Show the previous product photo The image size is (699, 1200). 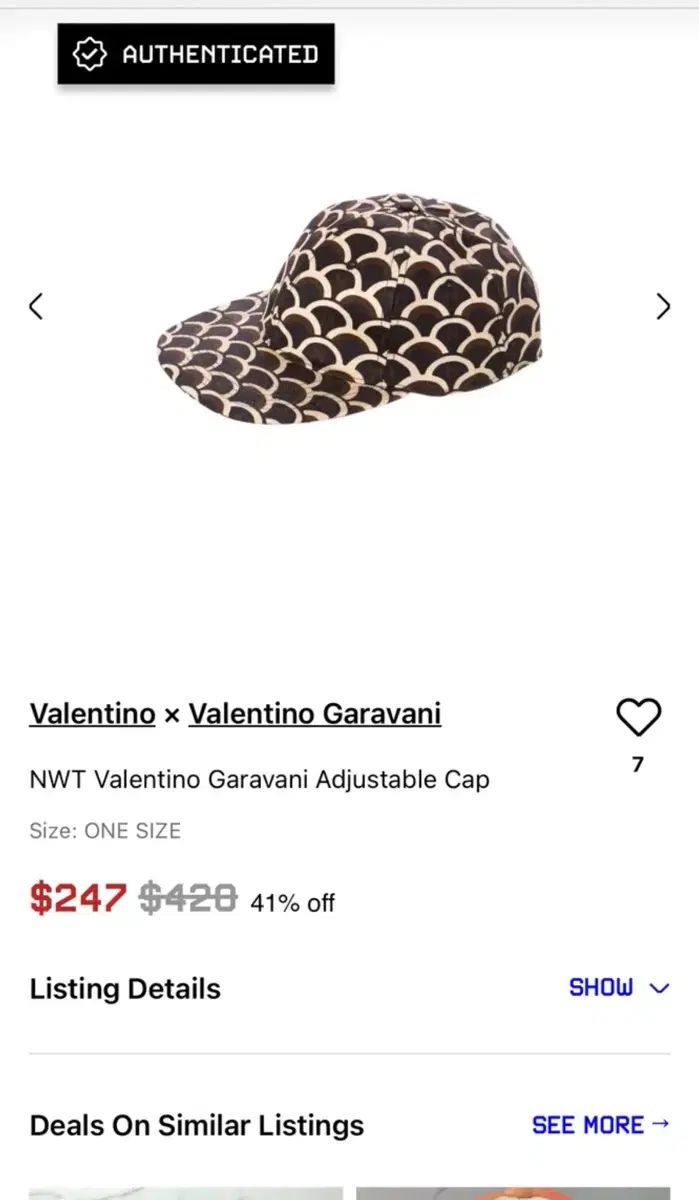(36, 307)
